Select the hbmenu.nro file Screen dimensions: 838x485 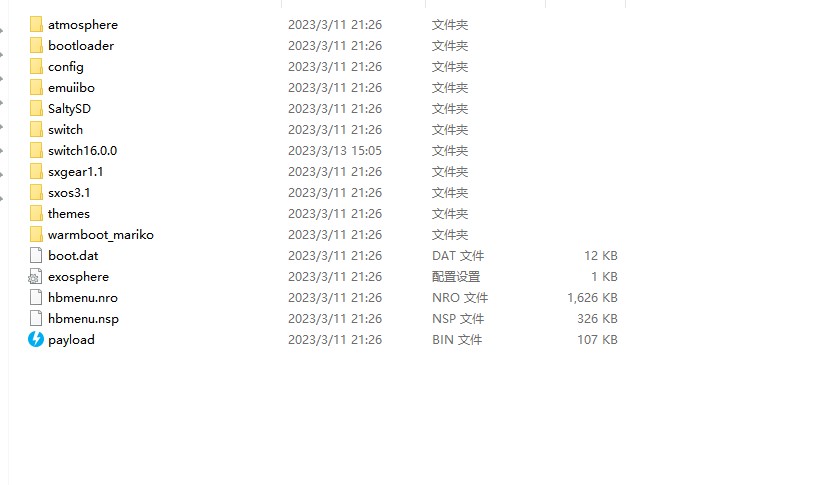[82, 297]
